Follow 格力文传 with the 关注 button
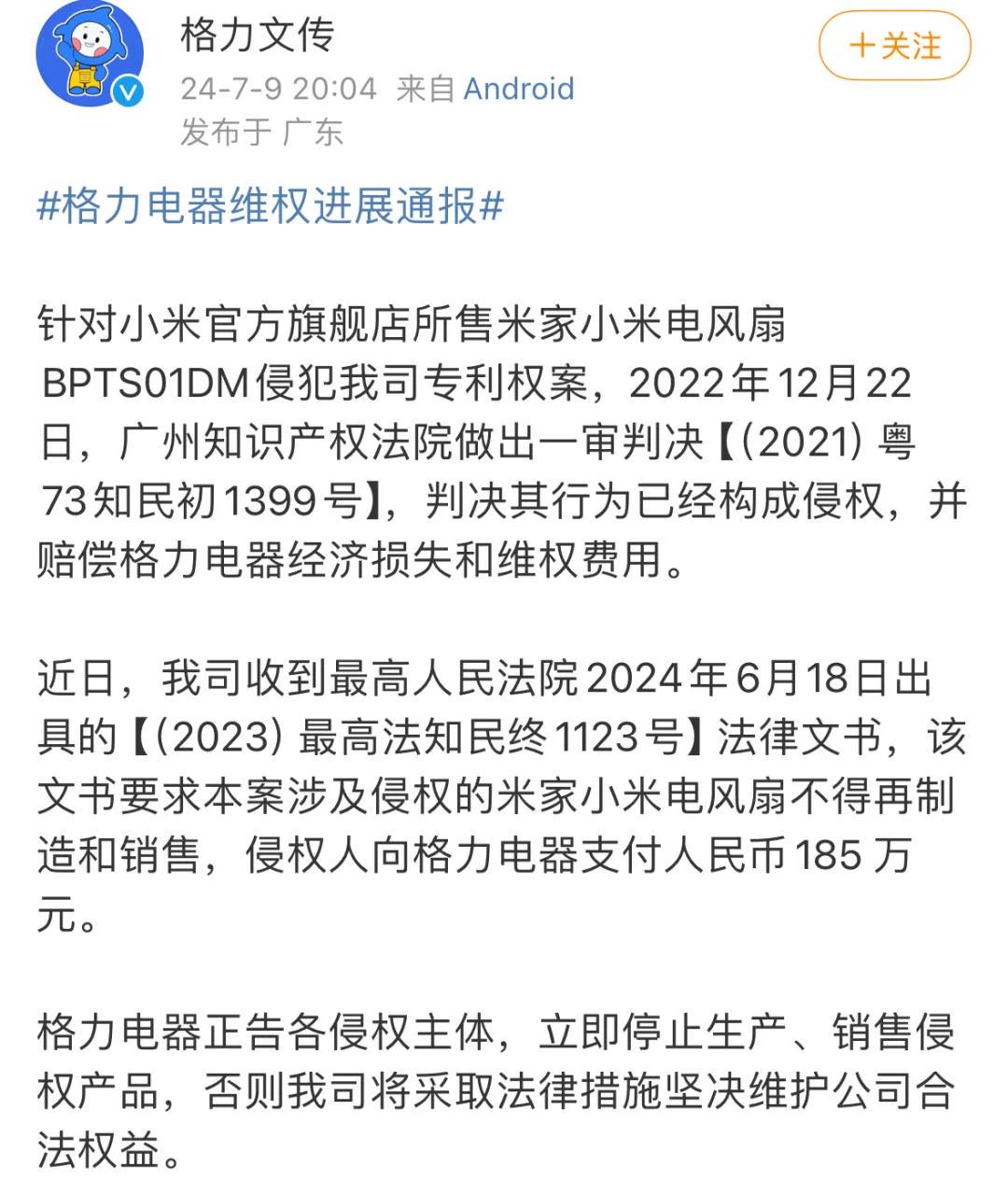 [894, 45]
